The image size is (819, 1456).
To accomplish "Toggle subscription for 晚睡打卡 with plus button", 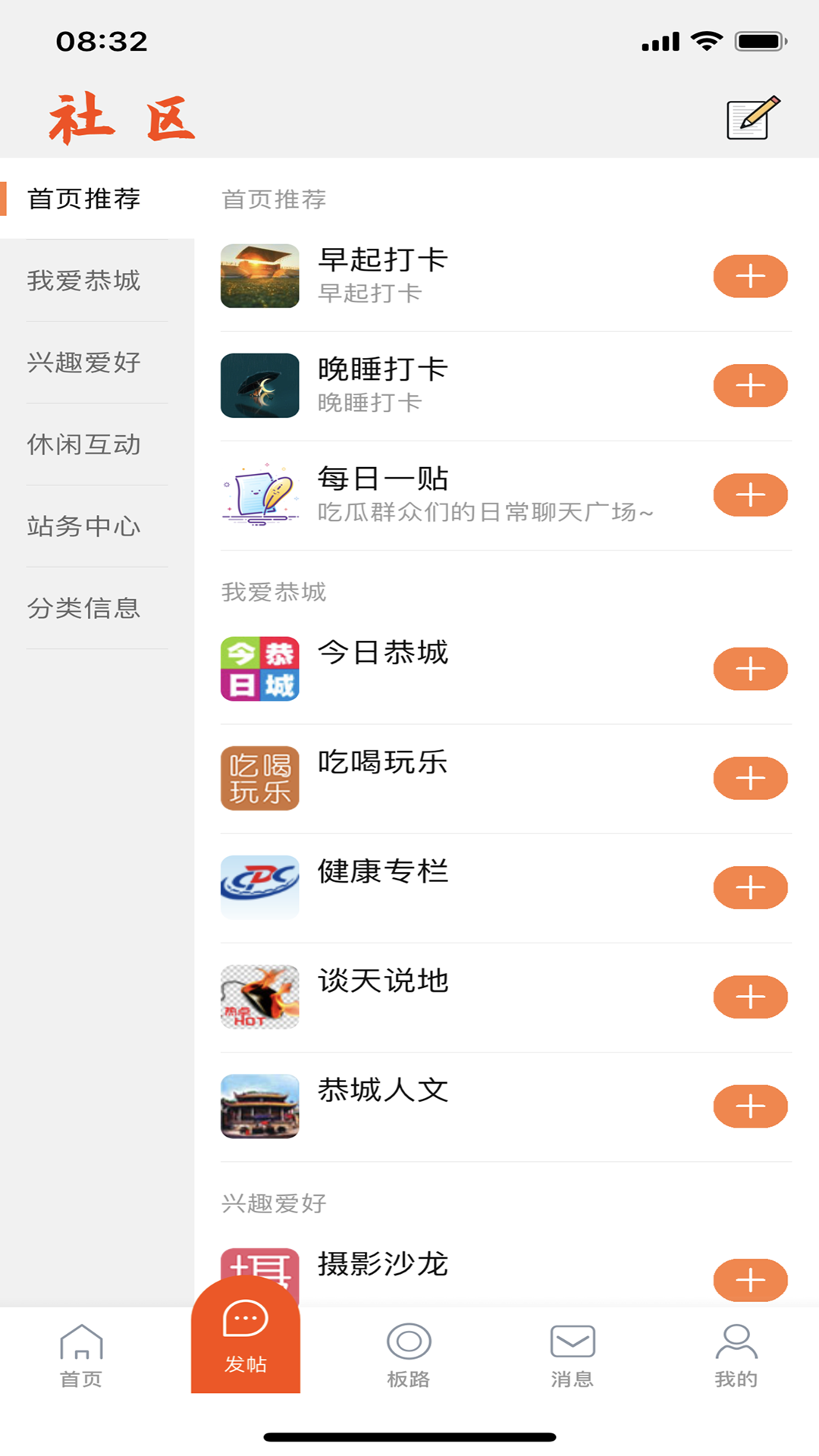I will point(750,385).
